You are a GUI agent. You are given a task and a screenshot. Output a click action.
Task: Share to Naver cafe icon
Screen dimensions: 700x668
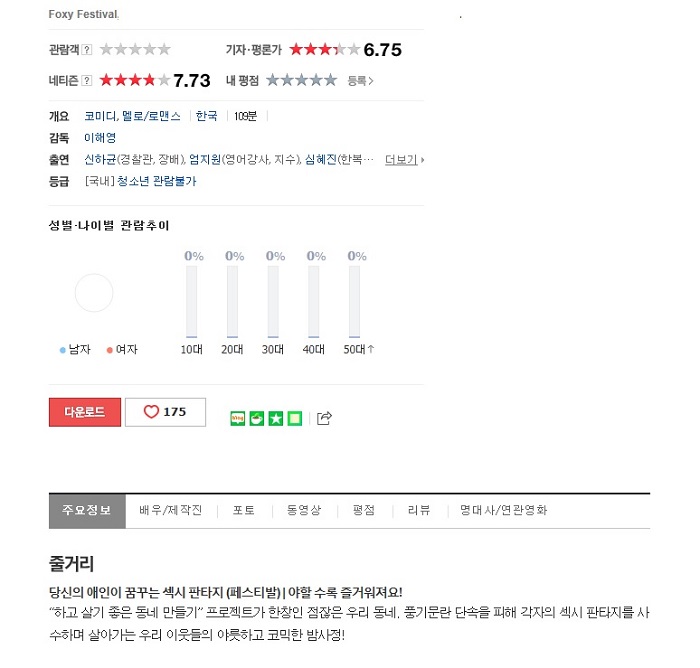point(257,418)
